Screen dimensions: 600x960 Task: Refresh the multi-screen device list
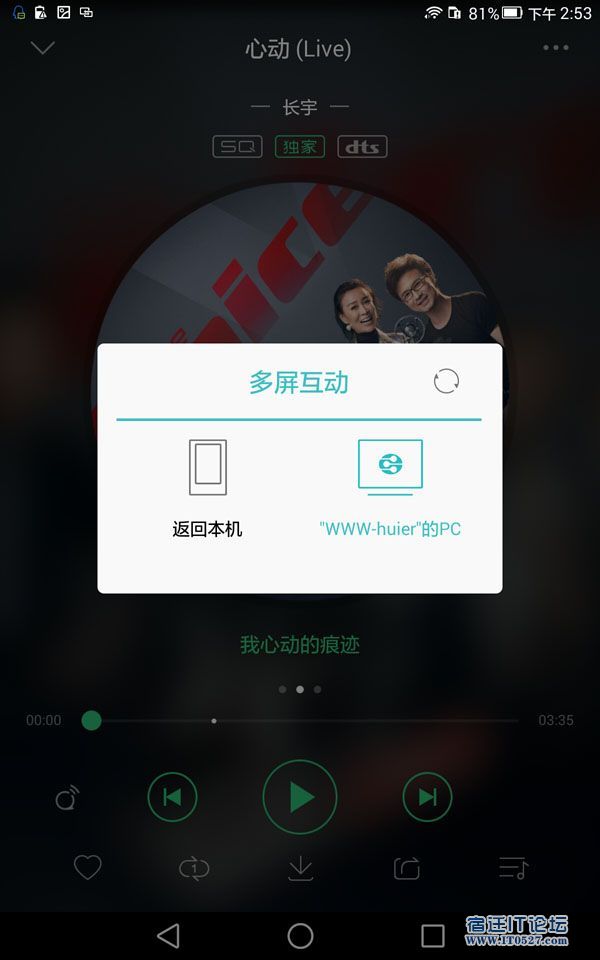446,381
